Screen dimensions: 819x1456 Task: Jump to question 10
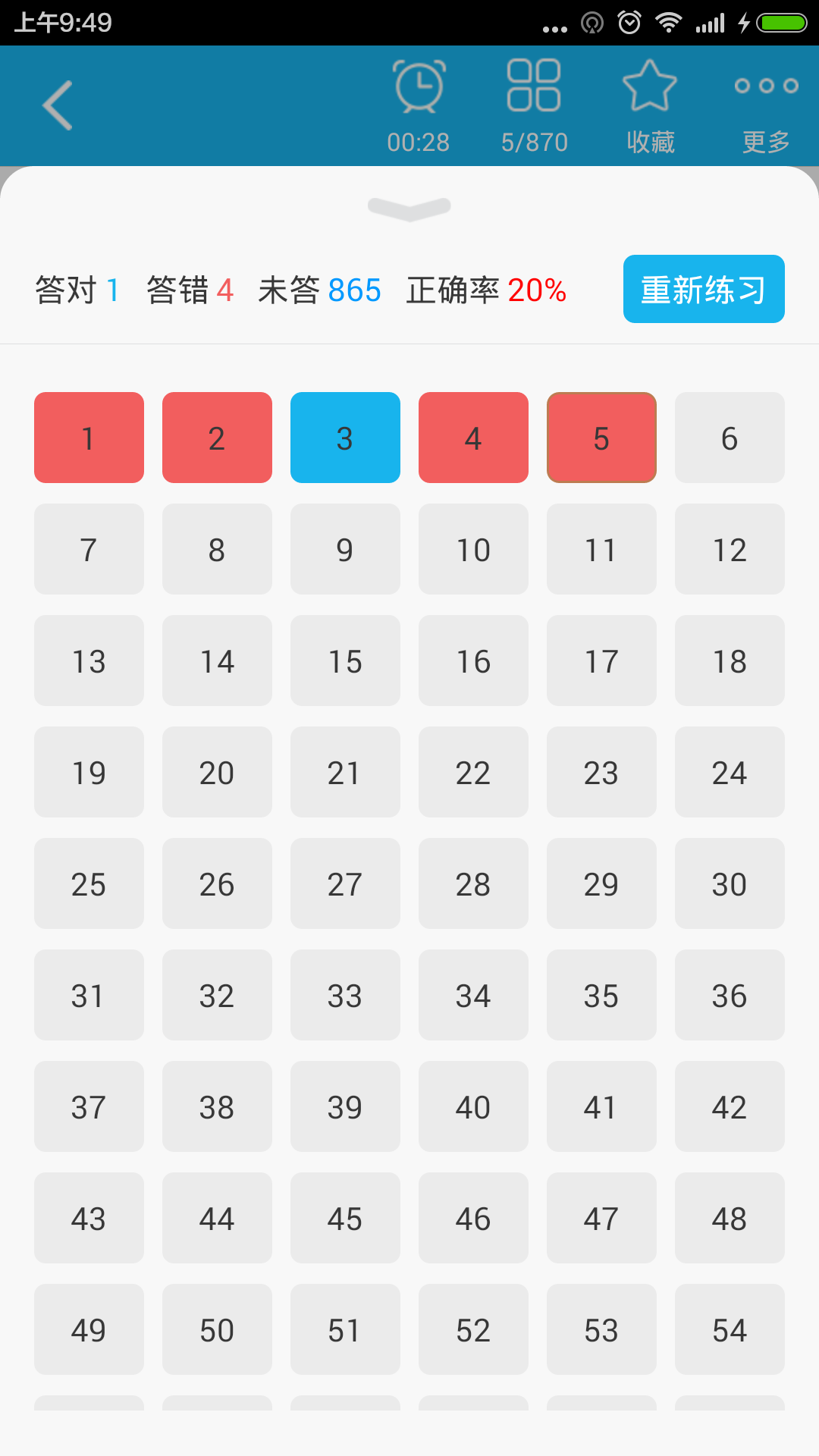point(473,549)
